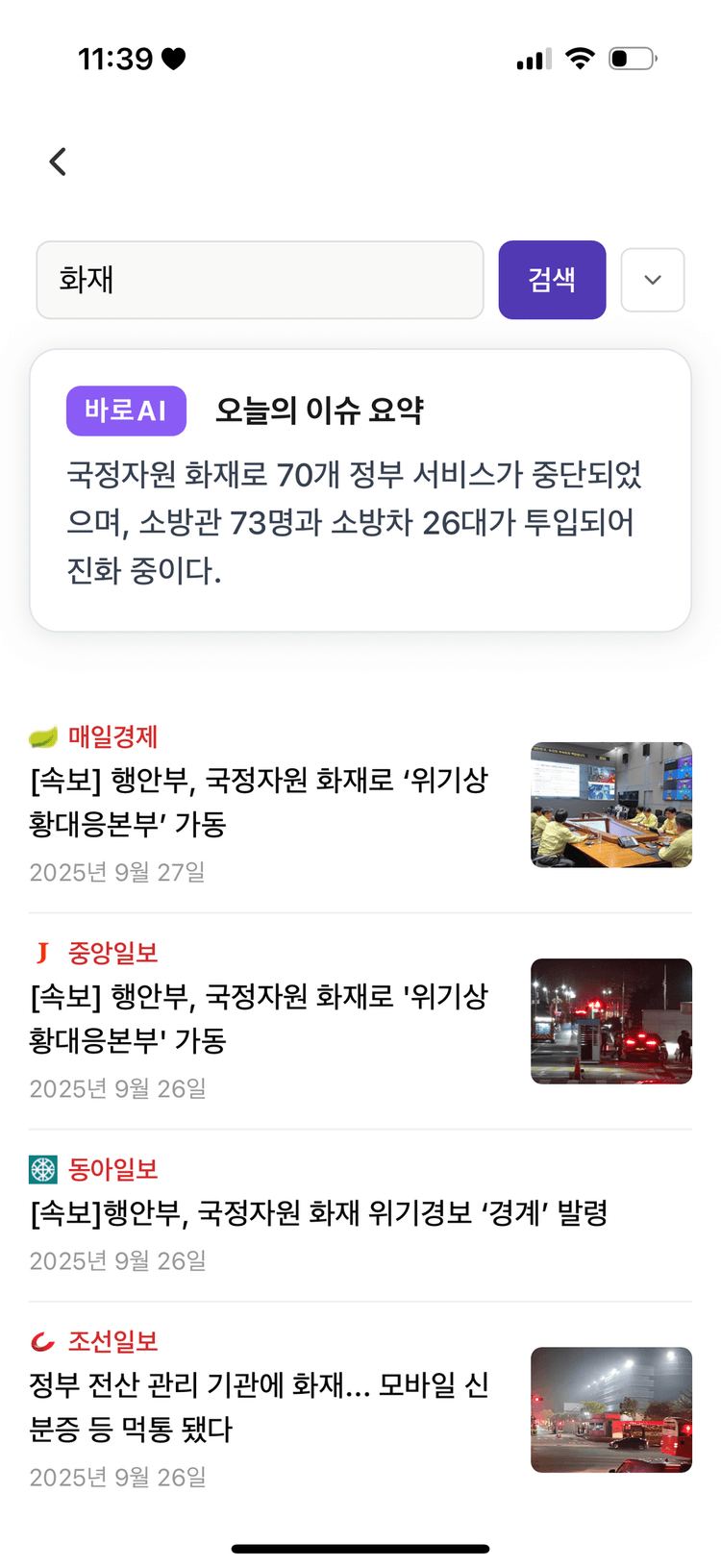Click the search field containing 화재
Viewport: 721px width, 1568px height.
pos(260,280)
